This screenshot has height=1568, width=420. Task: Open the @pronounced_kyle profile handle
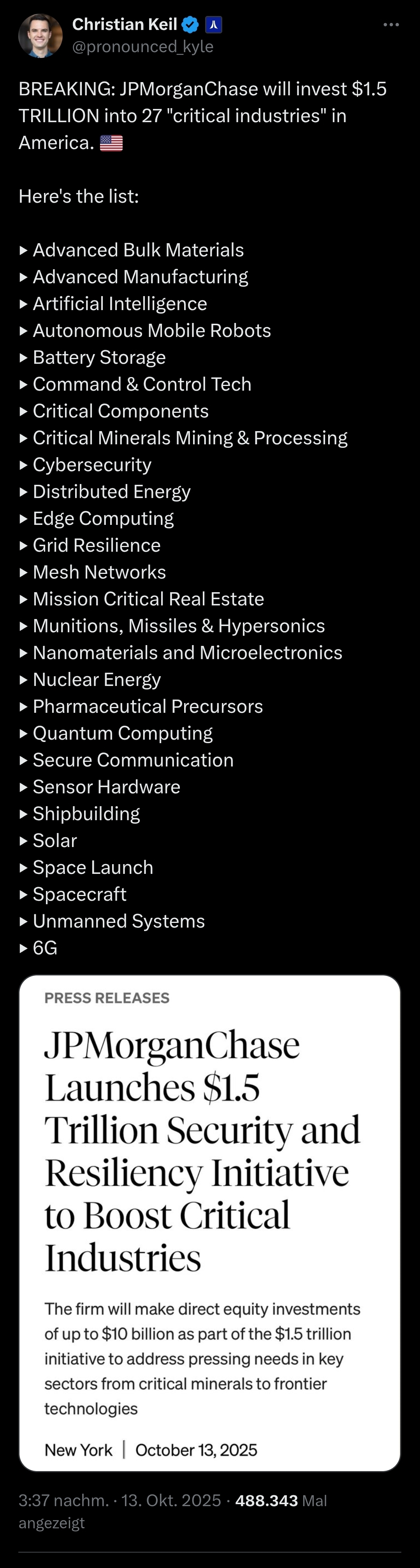(x=142, y=47)
